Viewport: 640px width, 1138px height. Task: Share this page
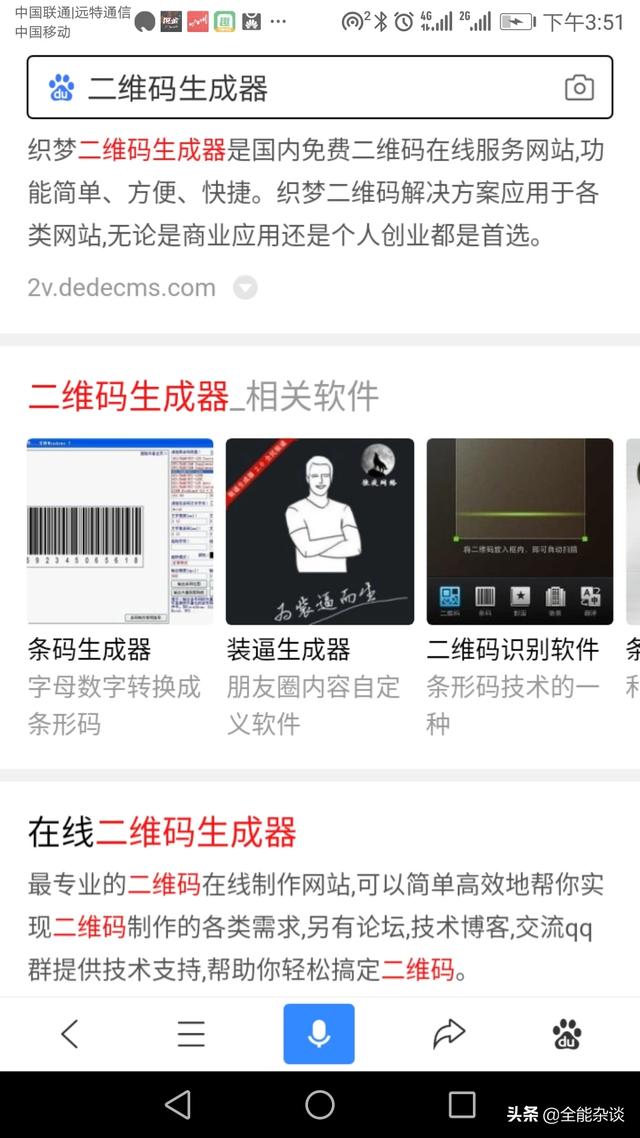[x=449, y=1033]
